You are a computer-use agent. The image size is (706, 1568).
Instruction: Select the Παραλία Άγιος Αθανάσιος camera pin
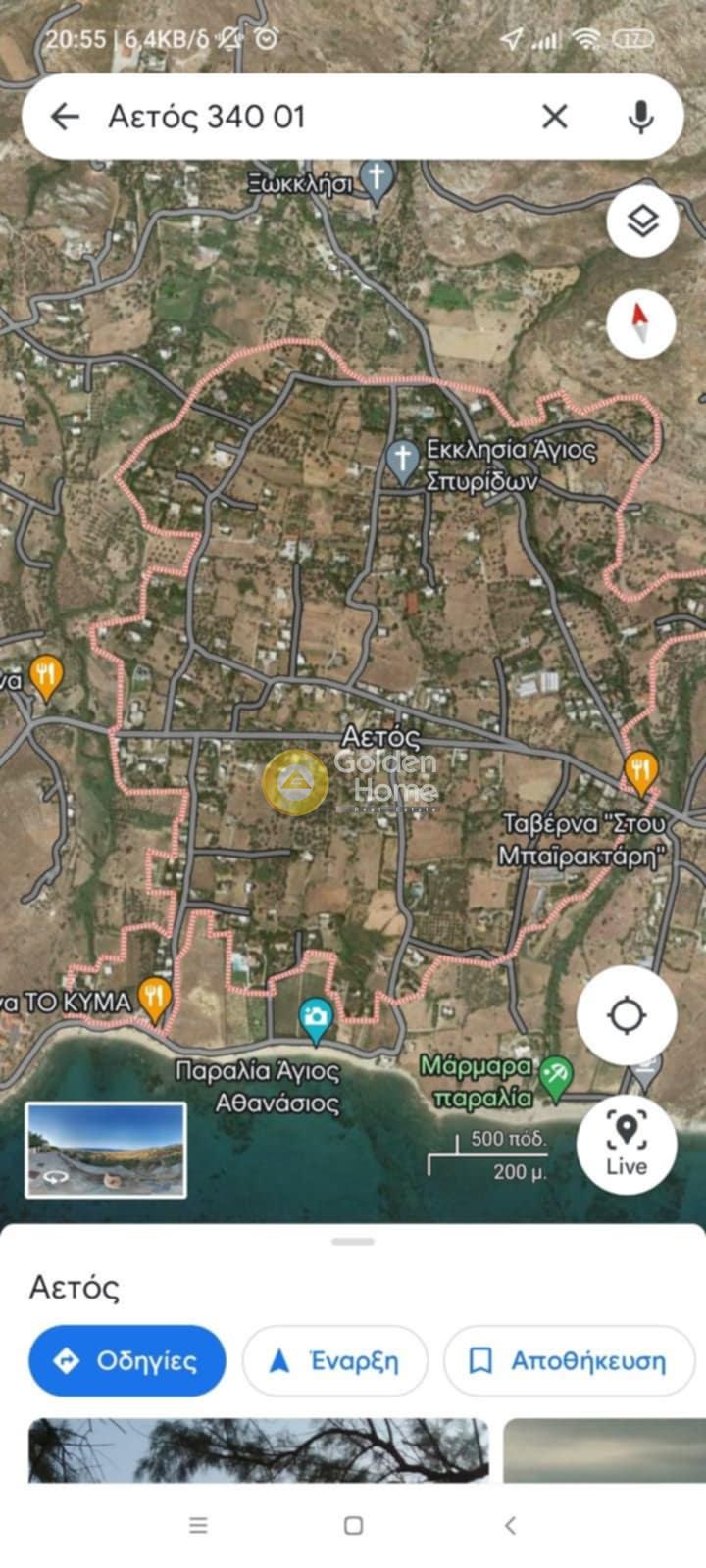pyautogui.click(x=316, y=1019)
